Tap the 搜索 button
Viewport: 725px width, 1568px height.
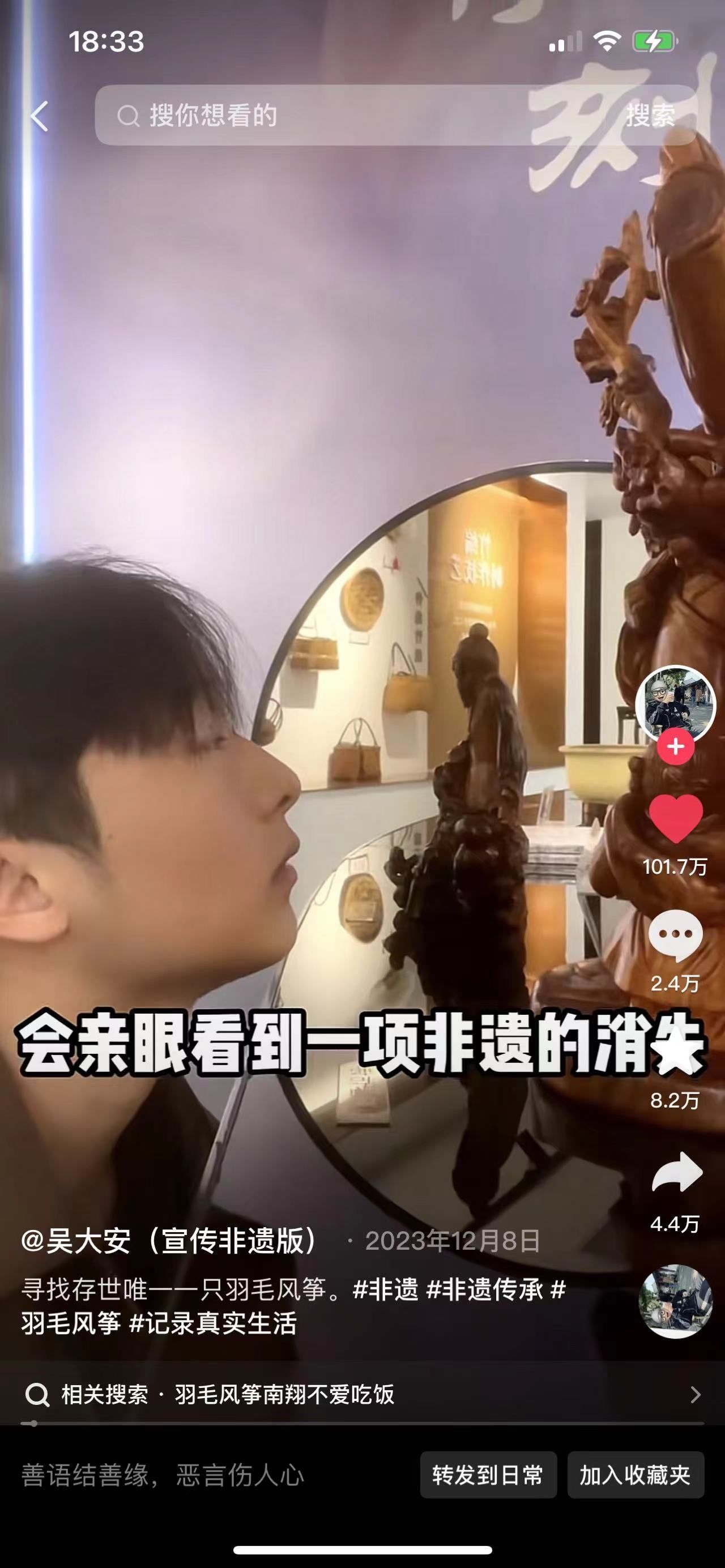[651, 115]
